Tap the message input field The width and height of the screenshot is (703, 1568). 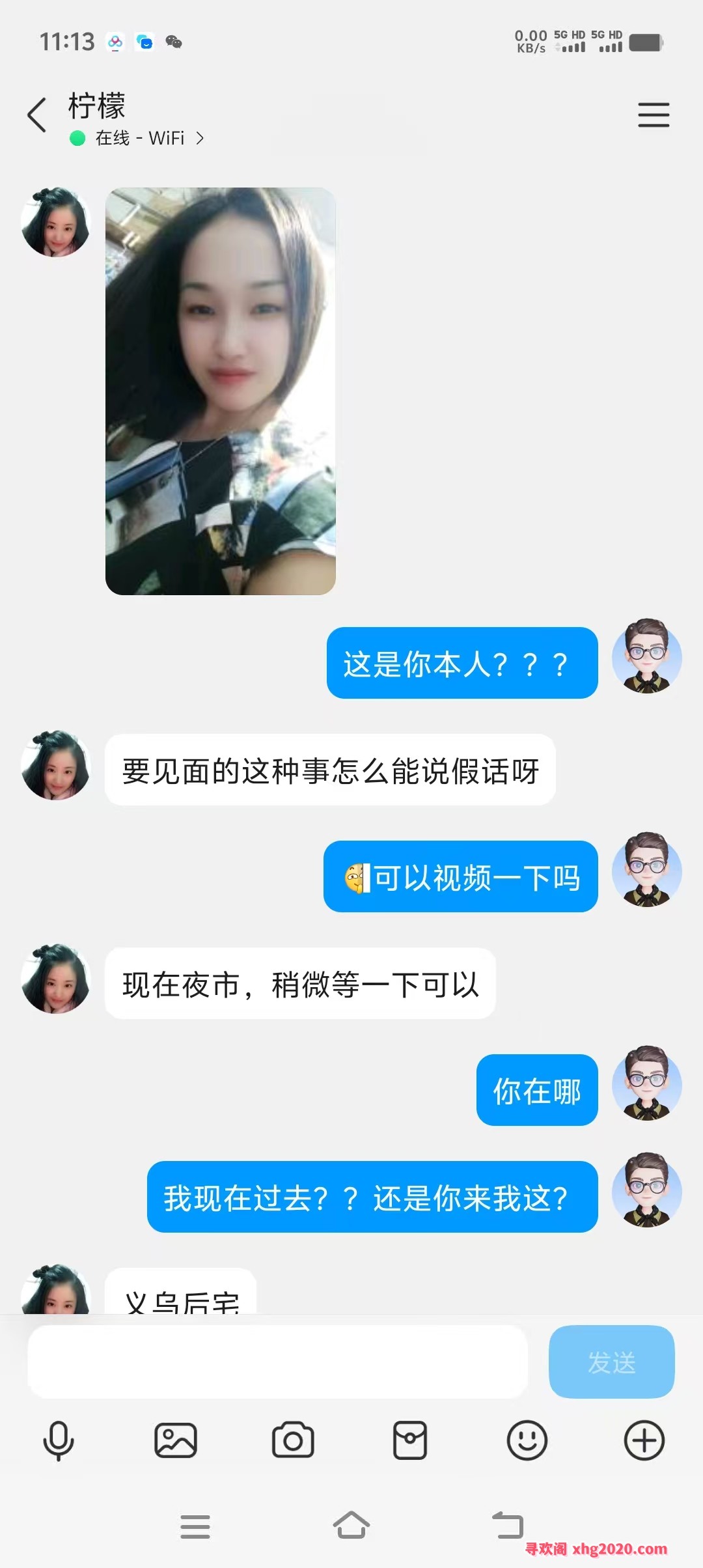(x=277, y=1362)
